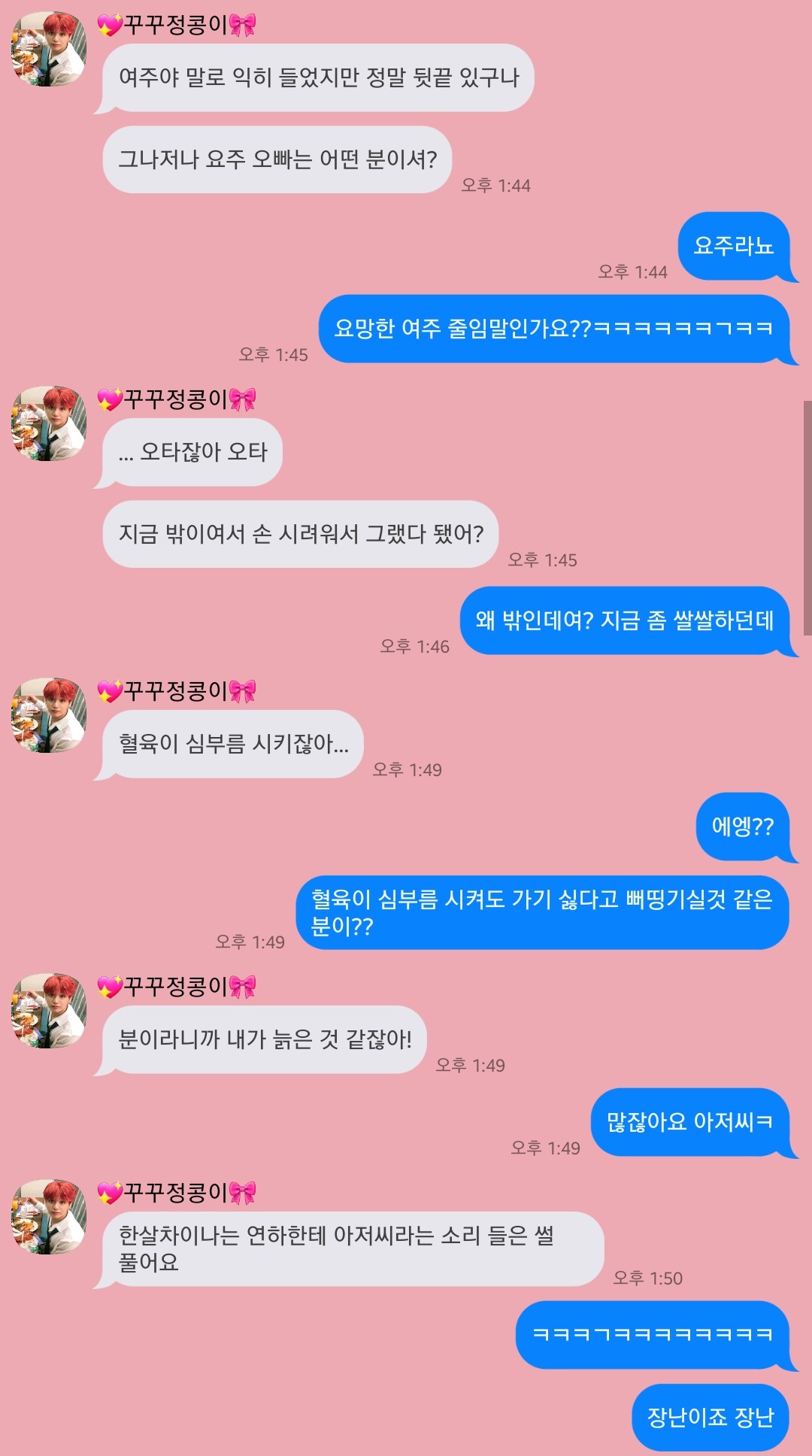Image resolution: width=812 pixels, height=1456 pixels.
Task: View profile from avatar by '분이라니까 내가 늙은' message
Action: coord(49,1011)
